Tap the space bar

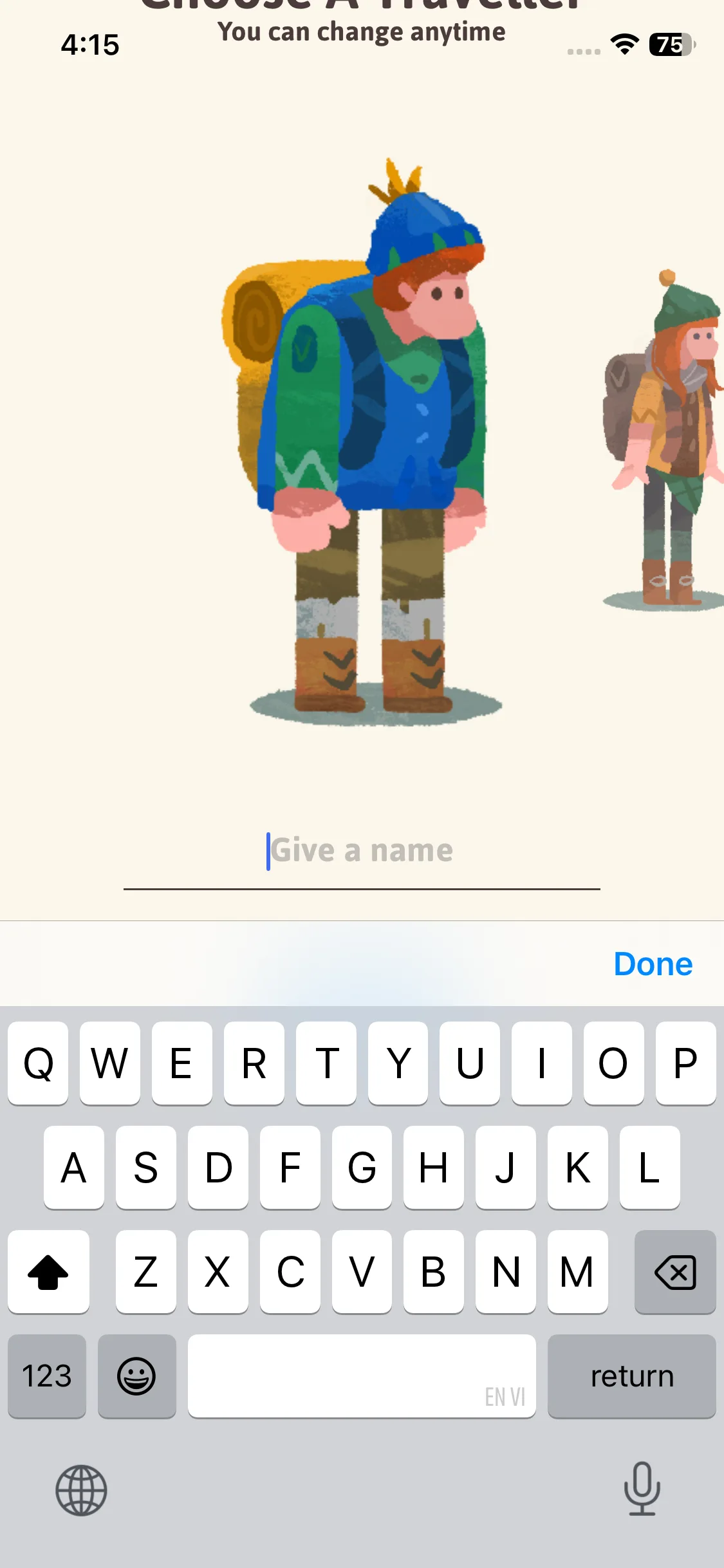[x=361, y=1376]
